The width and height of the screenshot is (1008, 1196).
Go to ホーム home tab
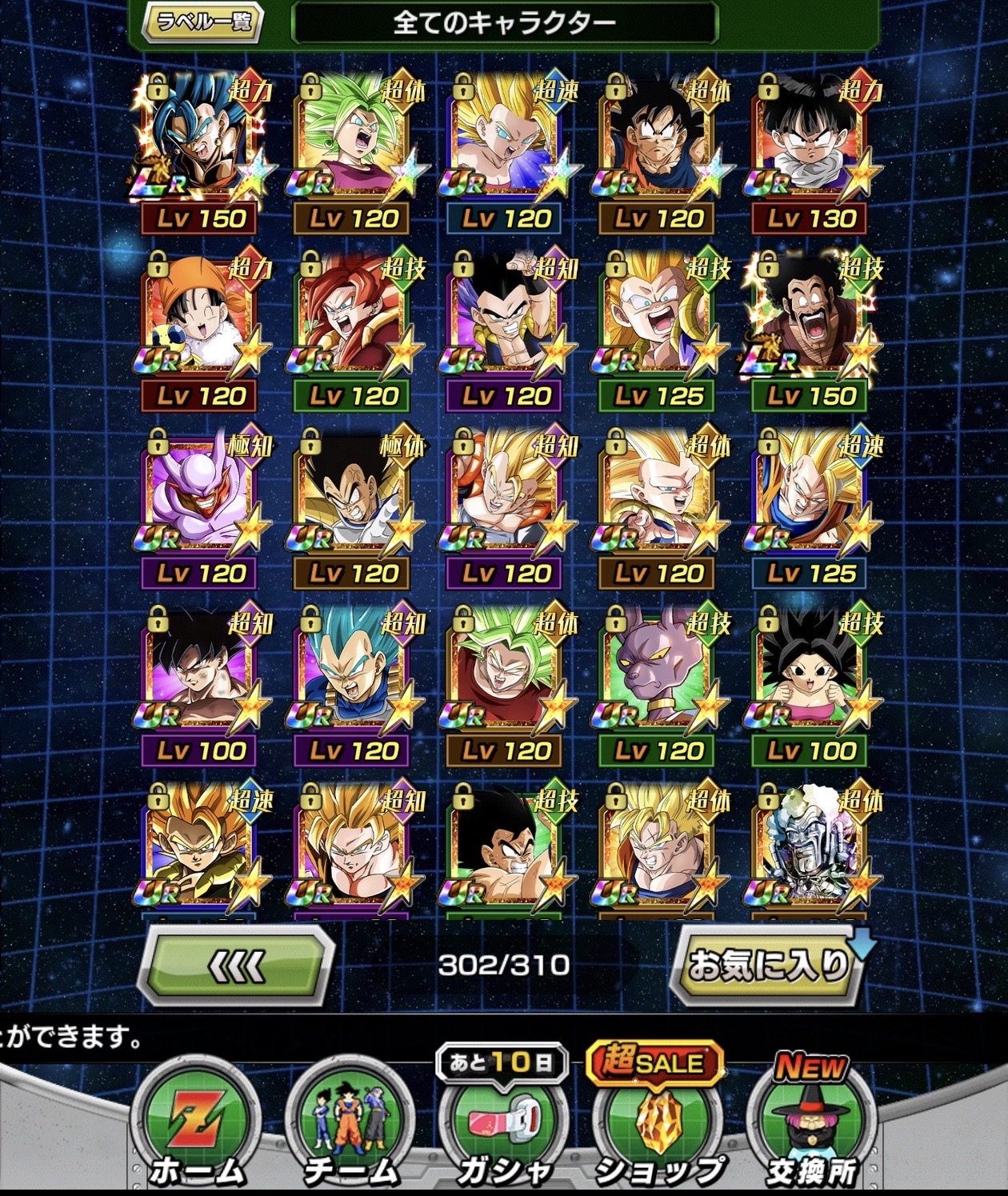pos(197,1128)
